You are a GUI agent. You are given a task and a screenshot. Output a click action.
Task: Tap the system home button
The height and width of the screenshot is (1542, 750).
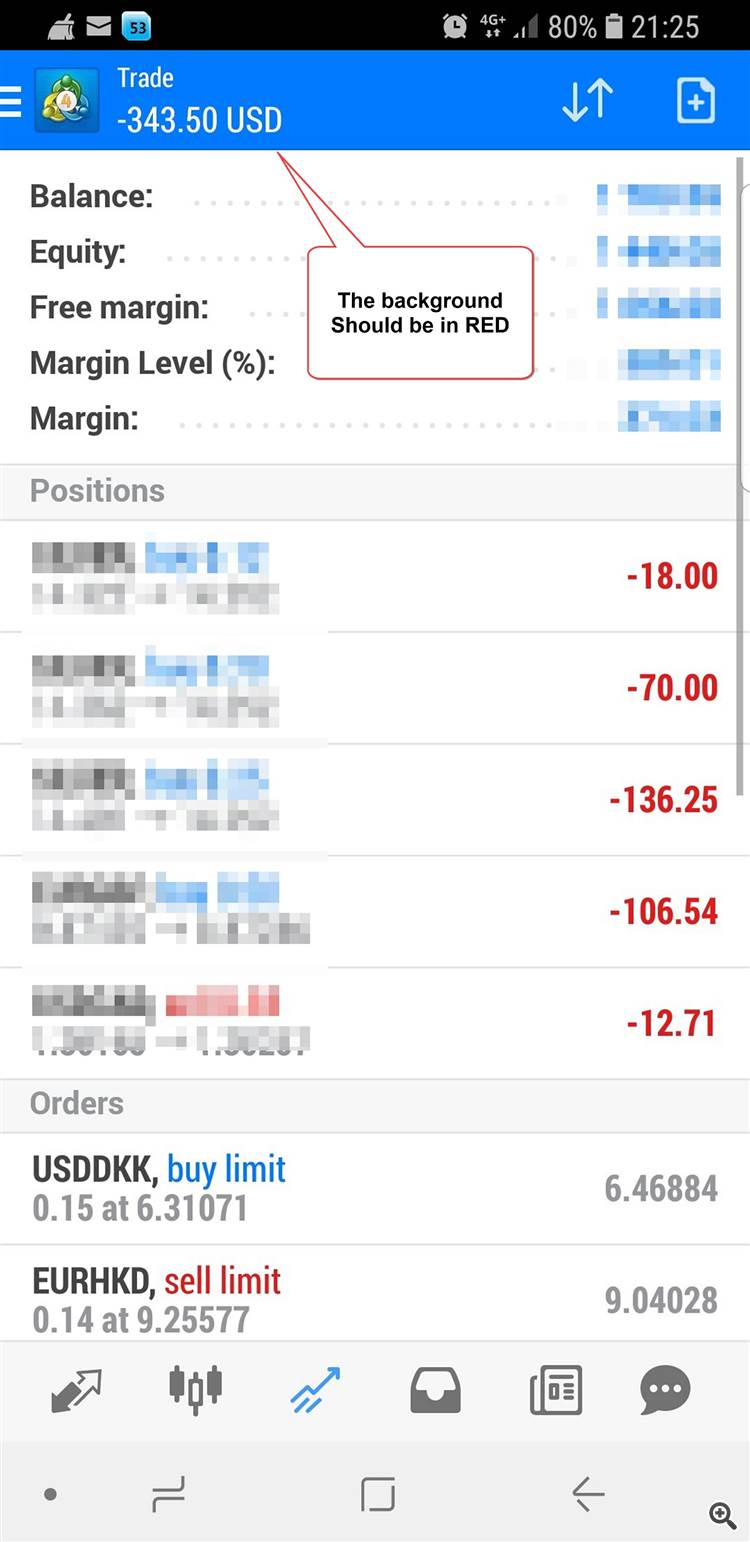[x=378, y=1495]
